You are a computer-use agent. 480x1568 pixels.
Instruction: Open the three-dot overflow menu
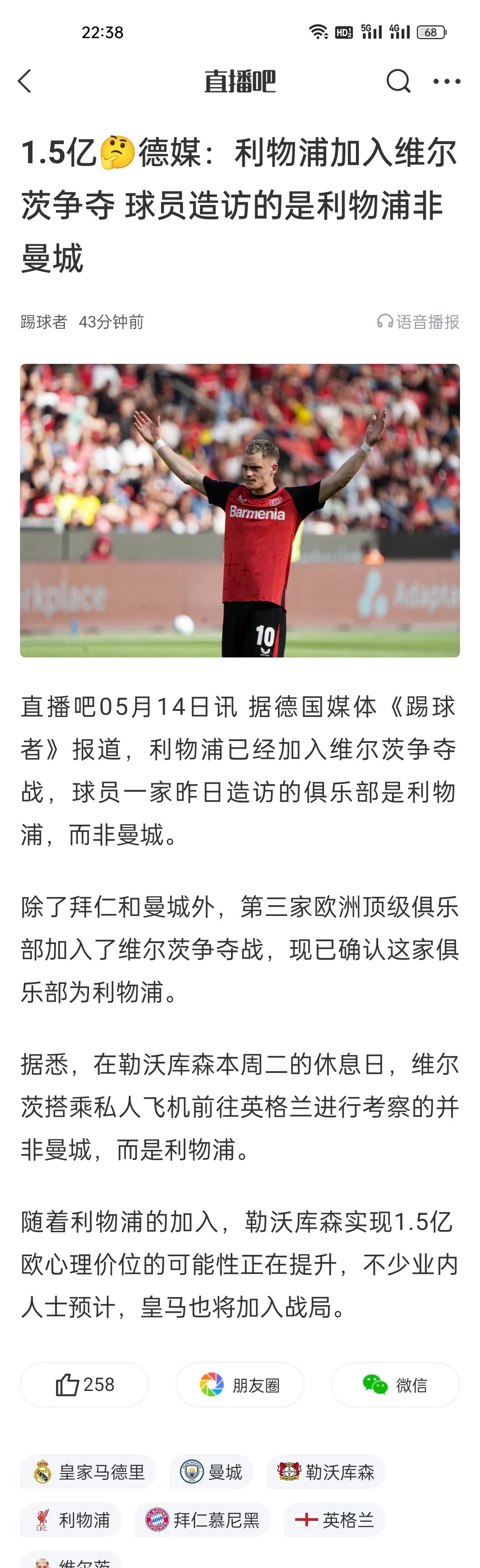click(x=447, y=81)
